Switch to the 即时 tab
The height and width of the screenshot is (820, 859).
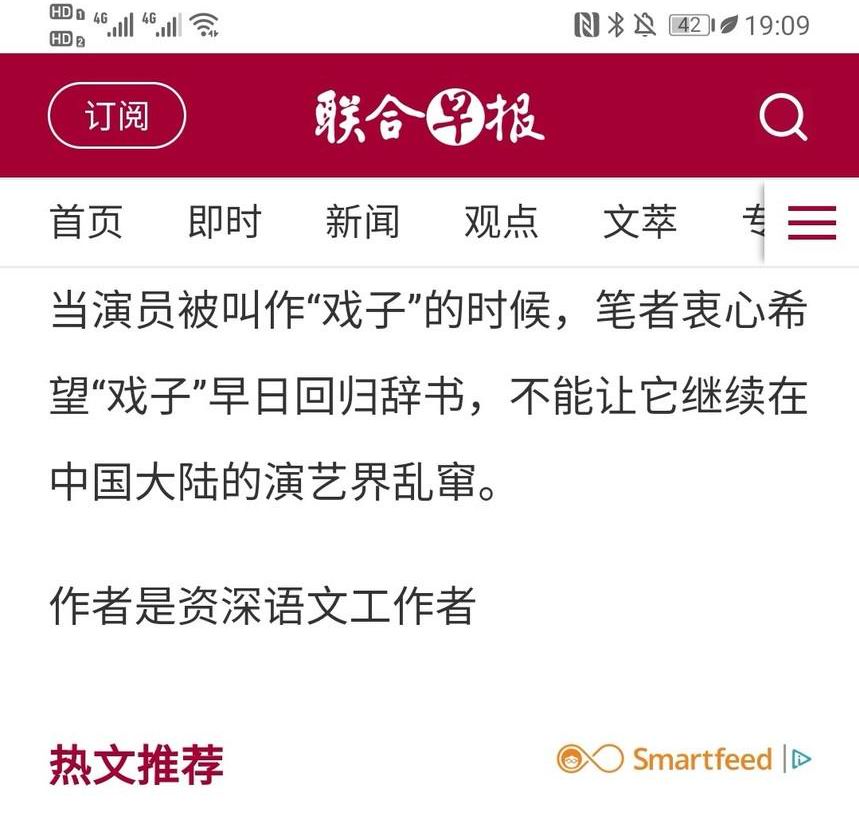224,221
